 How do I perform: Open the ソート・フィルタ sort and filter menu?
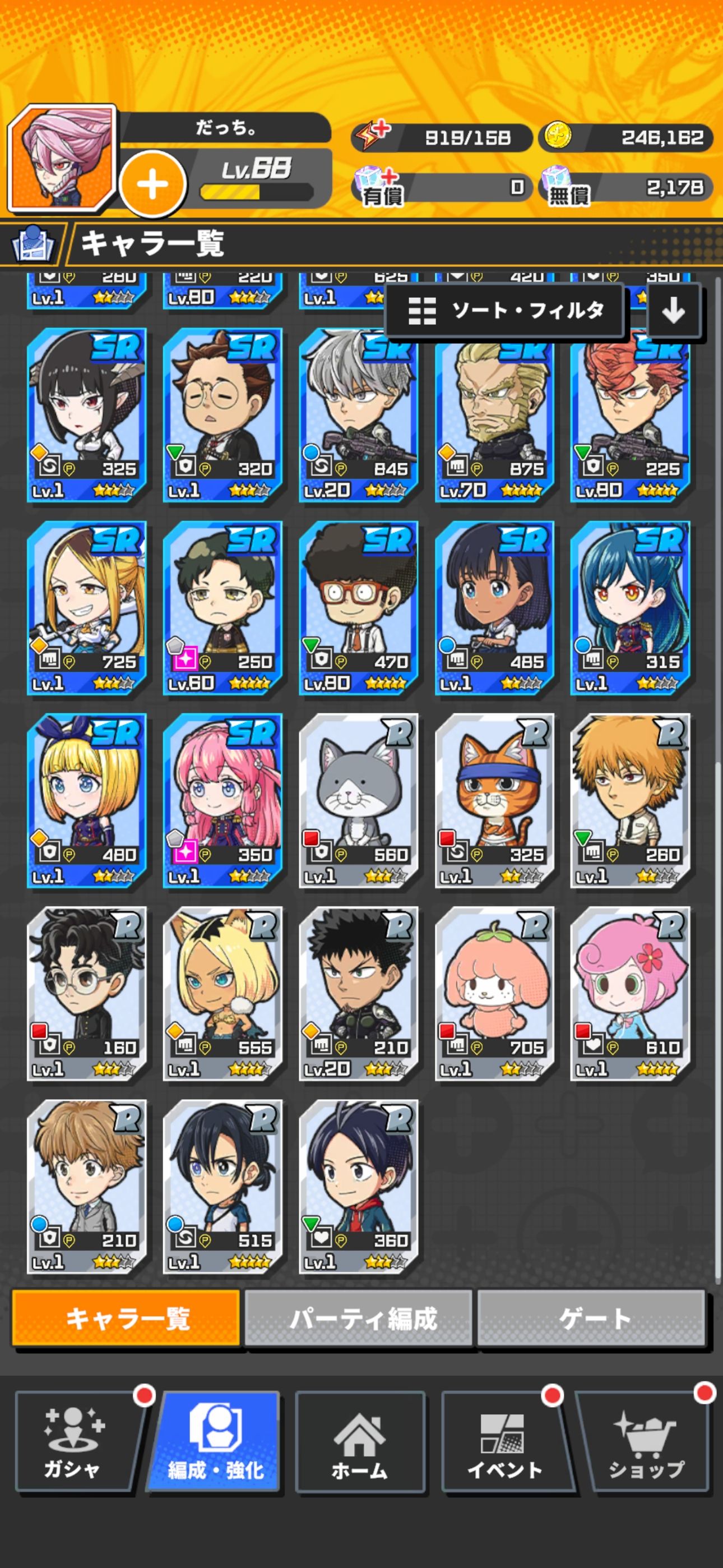pos(505,311)
